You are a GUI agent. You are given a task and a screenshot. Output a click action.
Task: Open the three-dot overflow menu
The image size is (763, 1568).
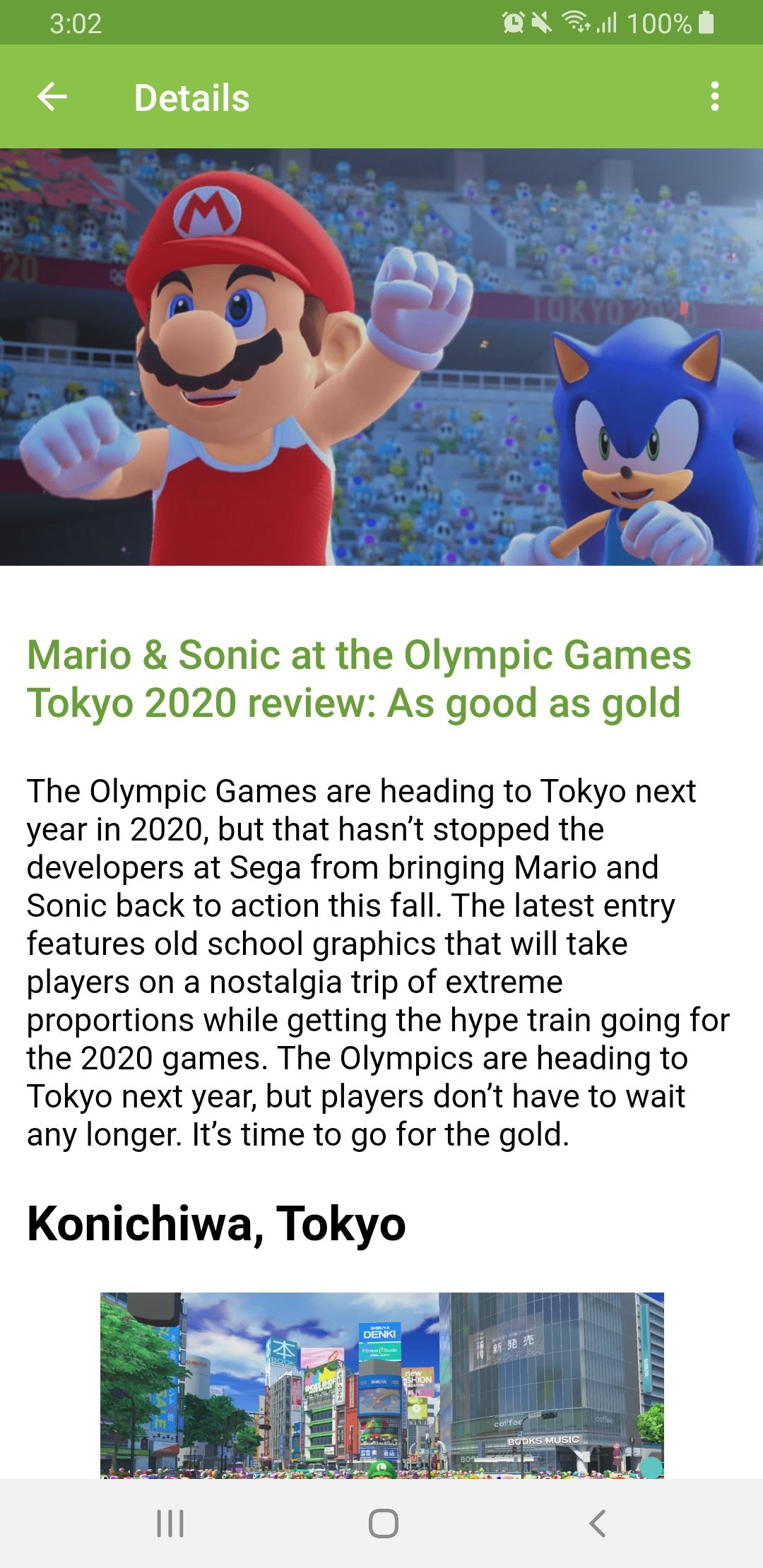tap(715, 97)
